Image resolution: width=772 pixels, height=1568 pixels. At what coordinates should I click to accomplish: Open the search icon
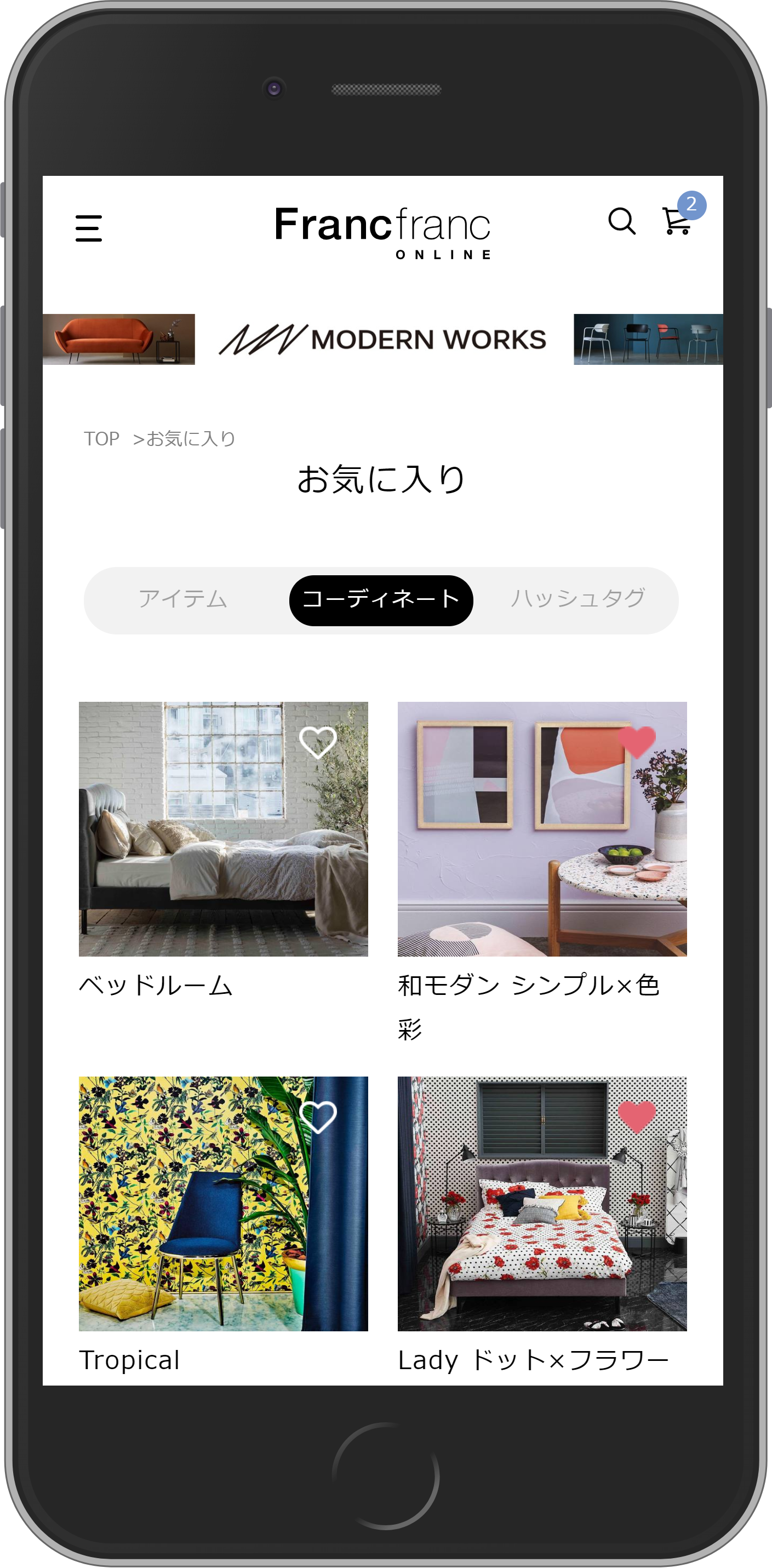point(622,221)
